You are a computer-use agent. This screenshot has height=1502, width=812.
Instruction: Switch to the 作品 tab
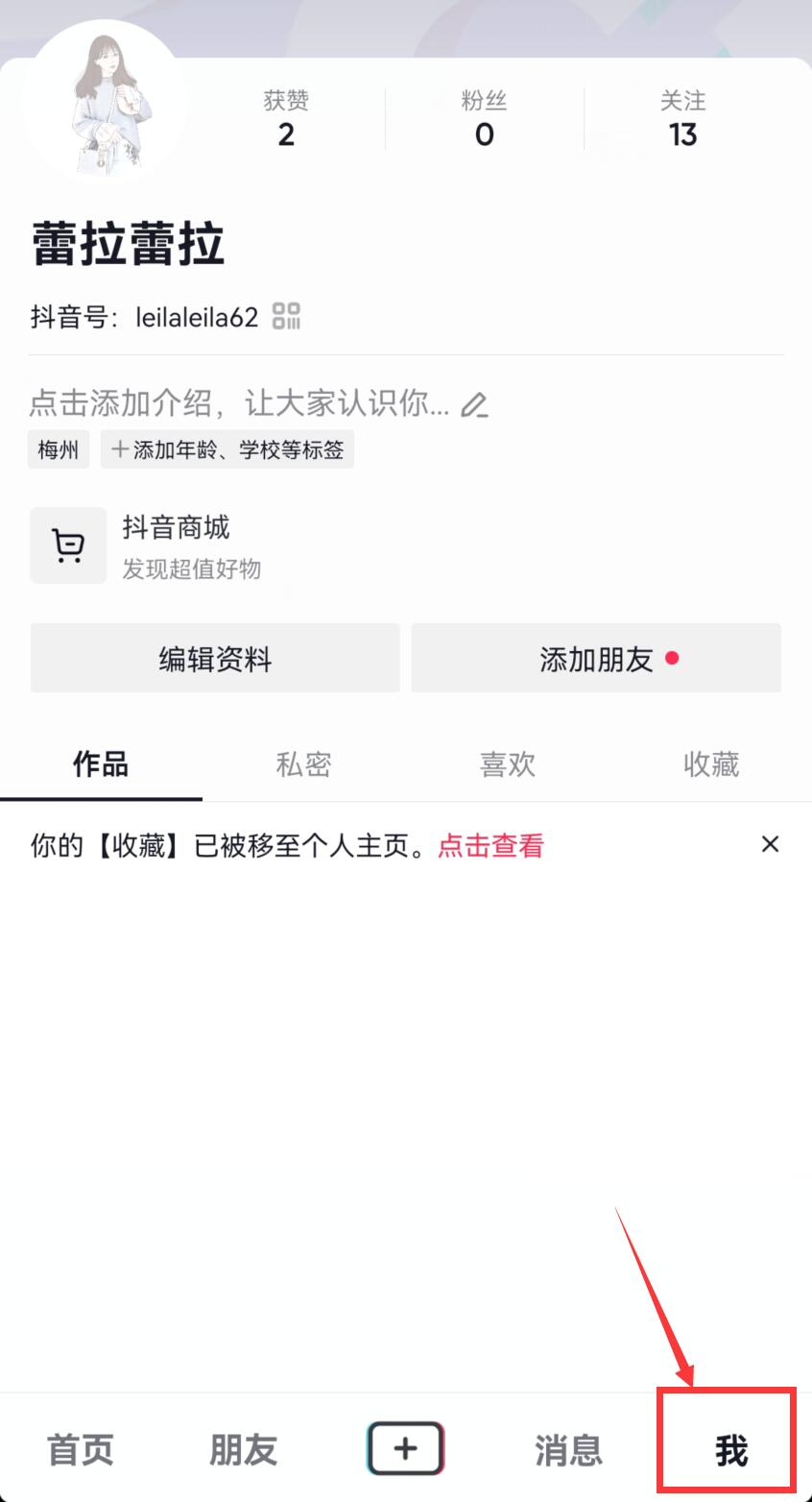click(101, 764)
